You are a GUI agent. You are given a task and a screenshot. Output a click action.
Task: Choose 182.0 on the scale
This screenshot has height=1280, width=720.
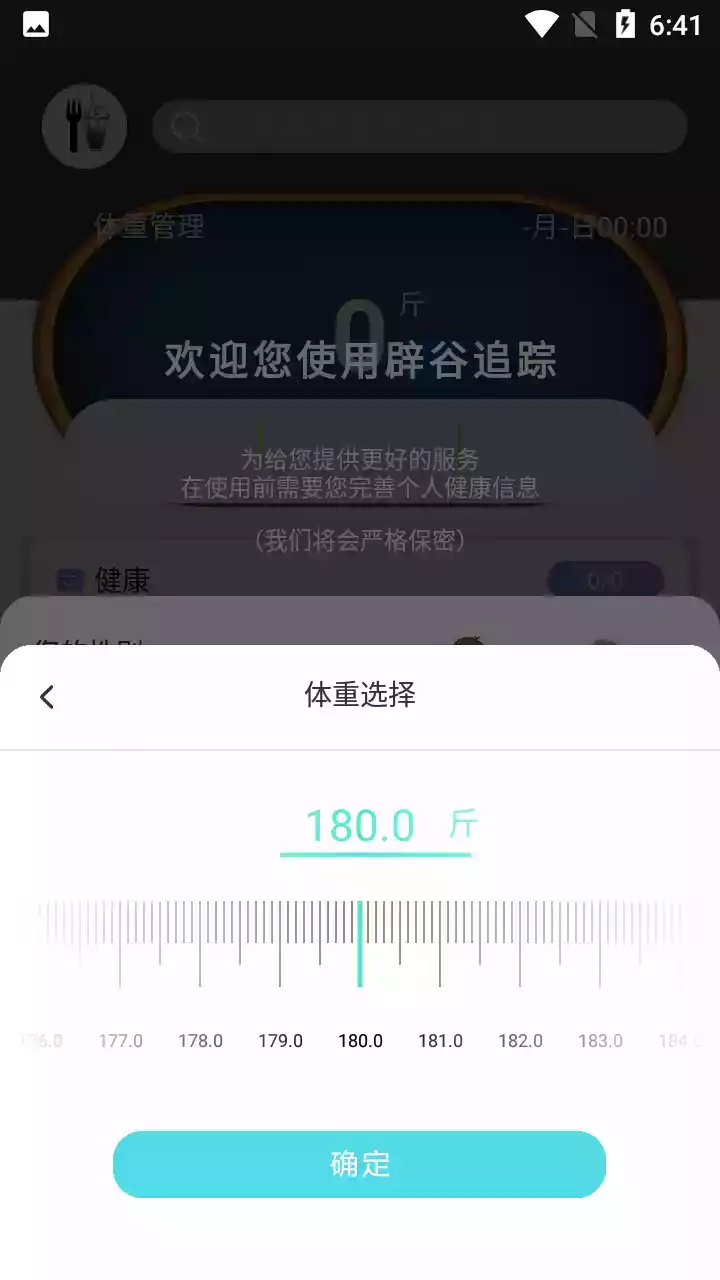[x=520, y=1040]
